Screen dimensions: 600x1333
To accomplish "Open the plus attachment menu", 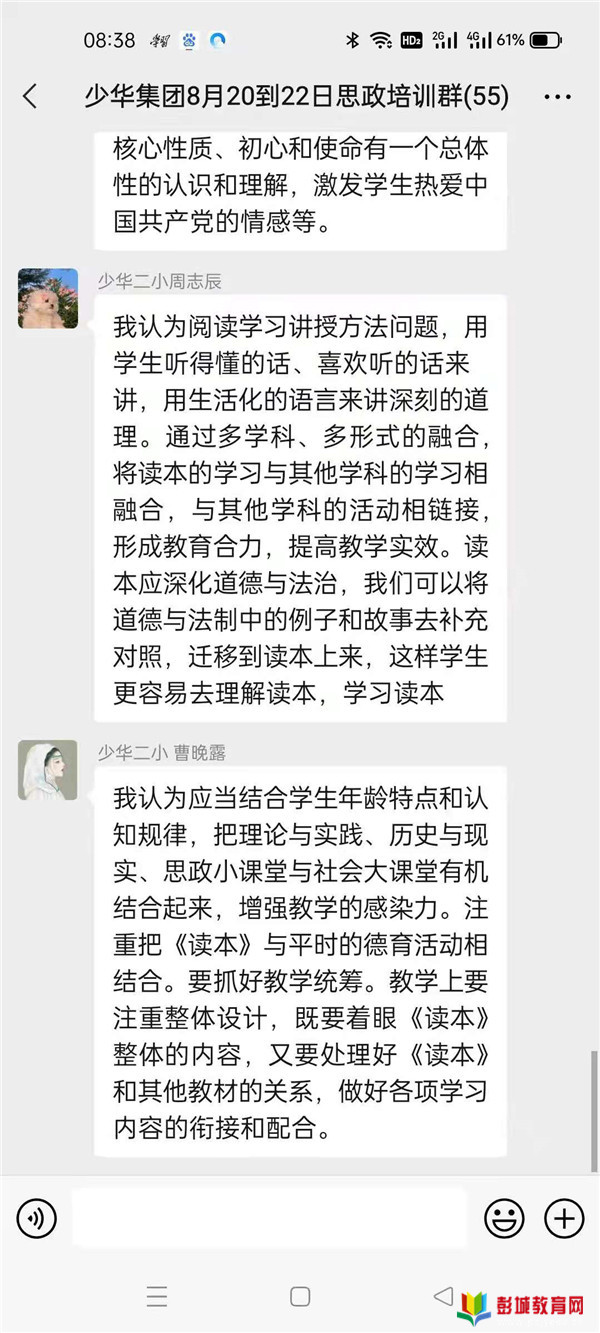I will 564,1218.
